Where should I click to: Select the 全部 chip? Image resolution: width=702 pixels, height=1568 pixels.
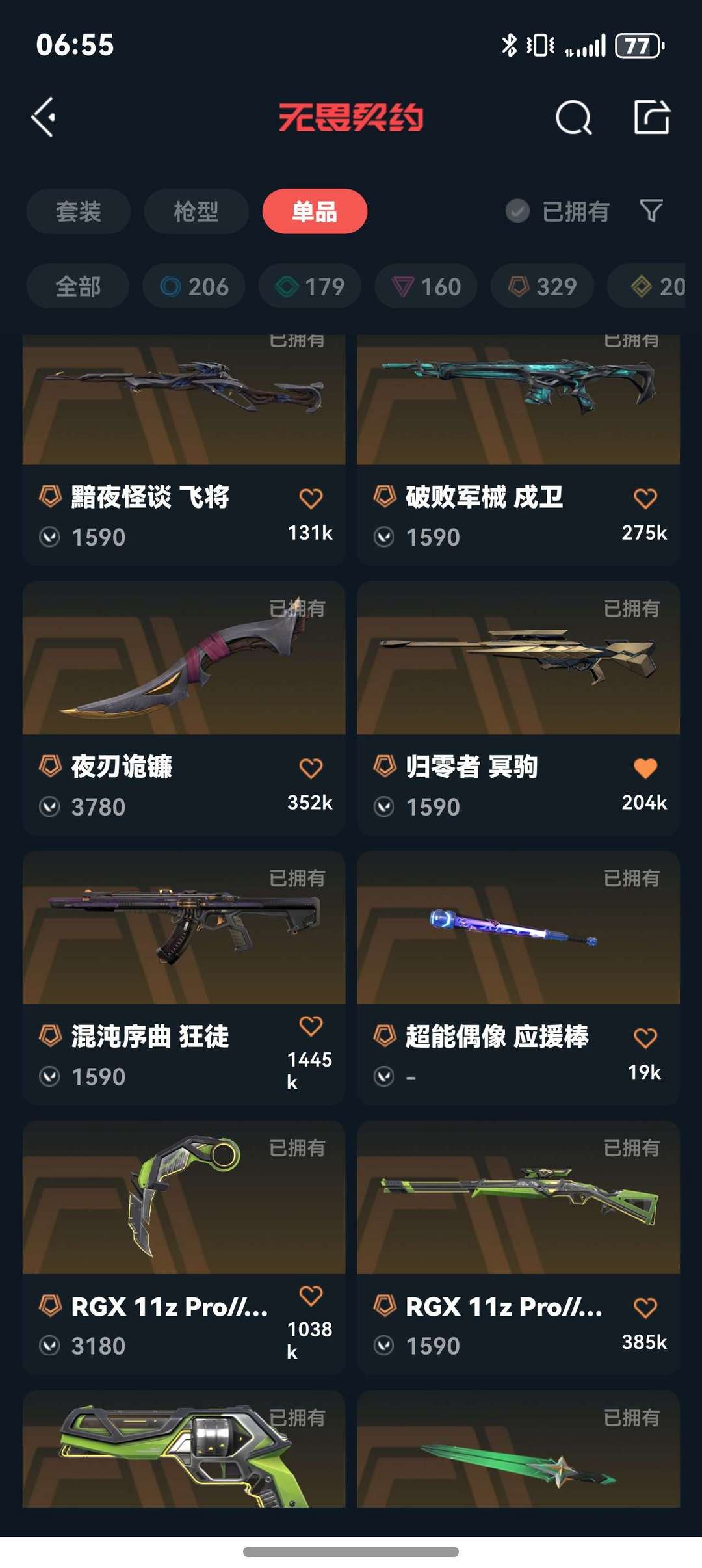78,286
